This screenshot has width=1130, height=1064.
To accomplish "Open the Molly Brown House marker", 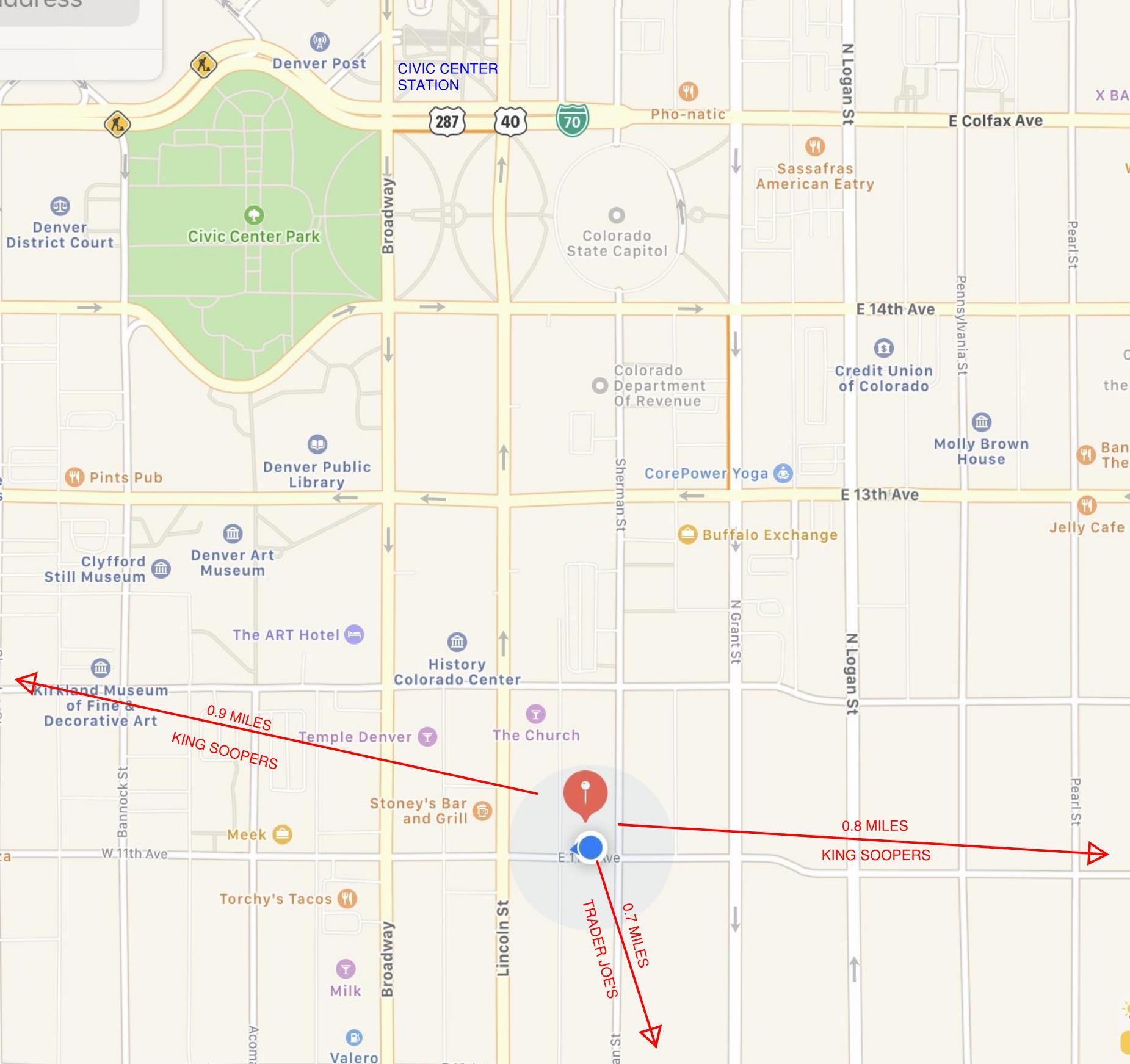I will [981, 422].
